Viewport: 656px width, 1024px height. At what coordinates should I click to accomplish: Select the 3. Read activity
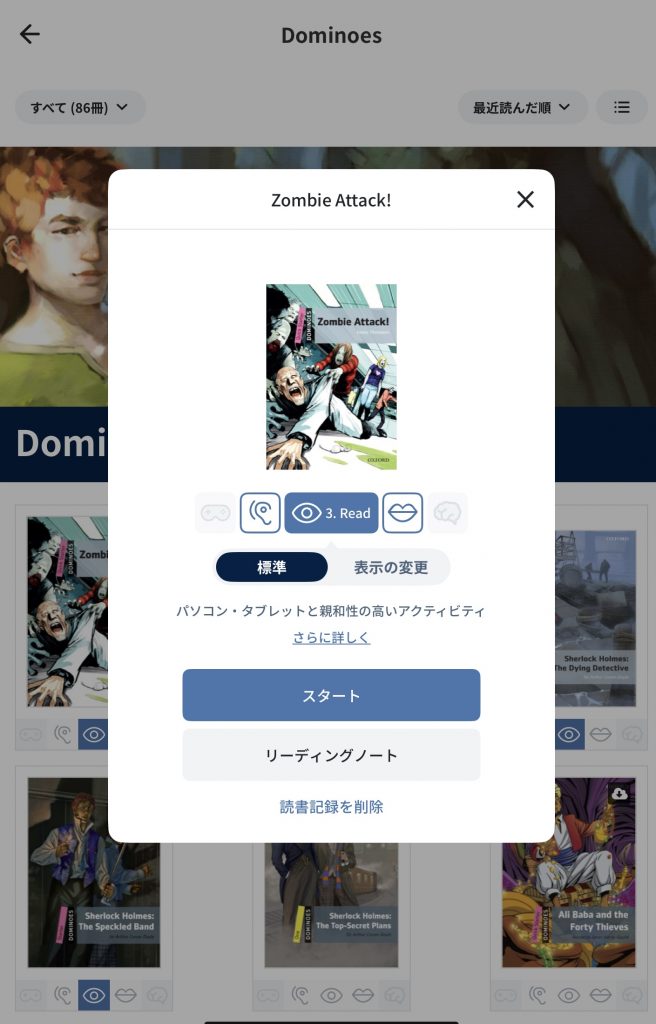click(331, 513)
